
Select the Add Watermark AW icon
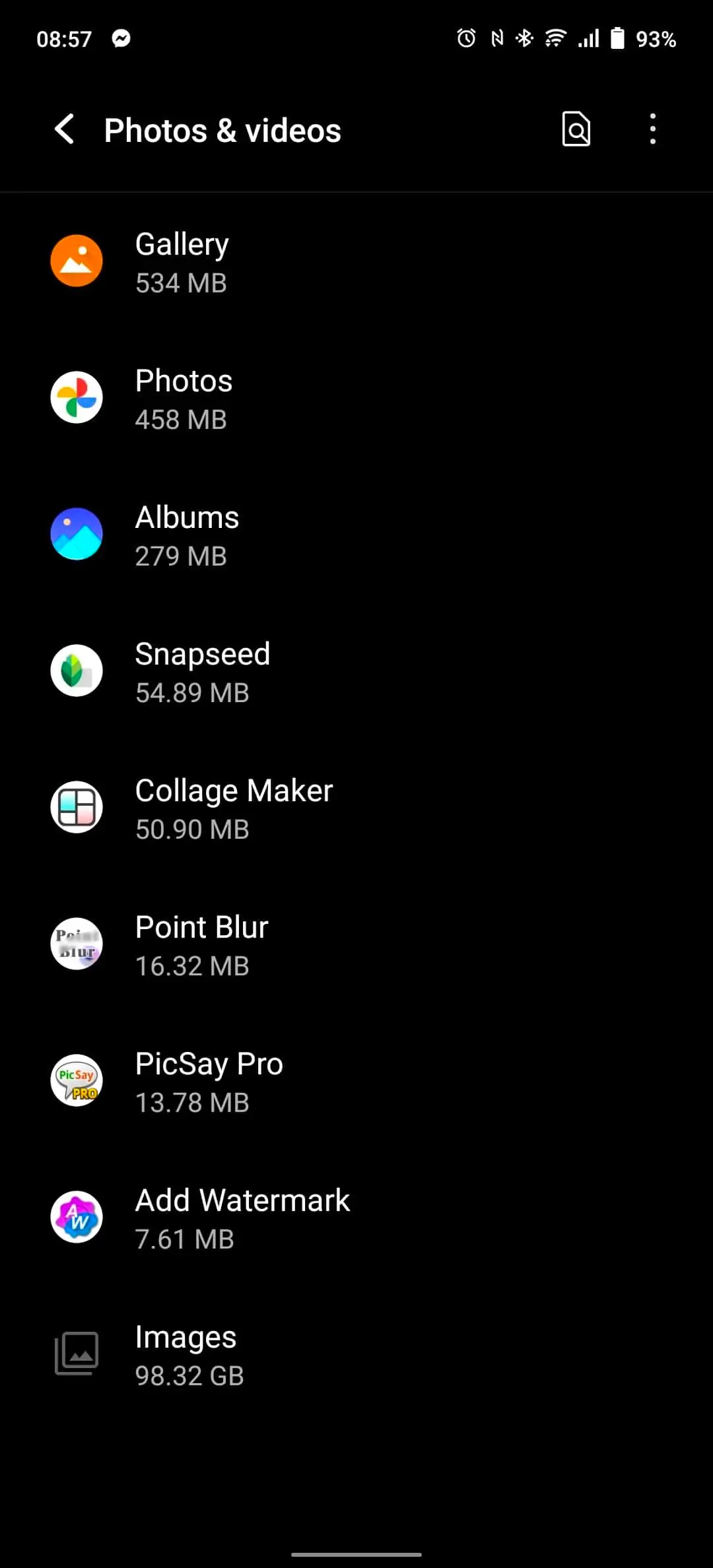[77, 1217]
